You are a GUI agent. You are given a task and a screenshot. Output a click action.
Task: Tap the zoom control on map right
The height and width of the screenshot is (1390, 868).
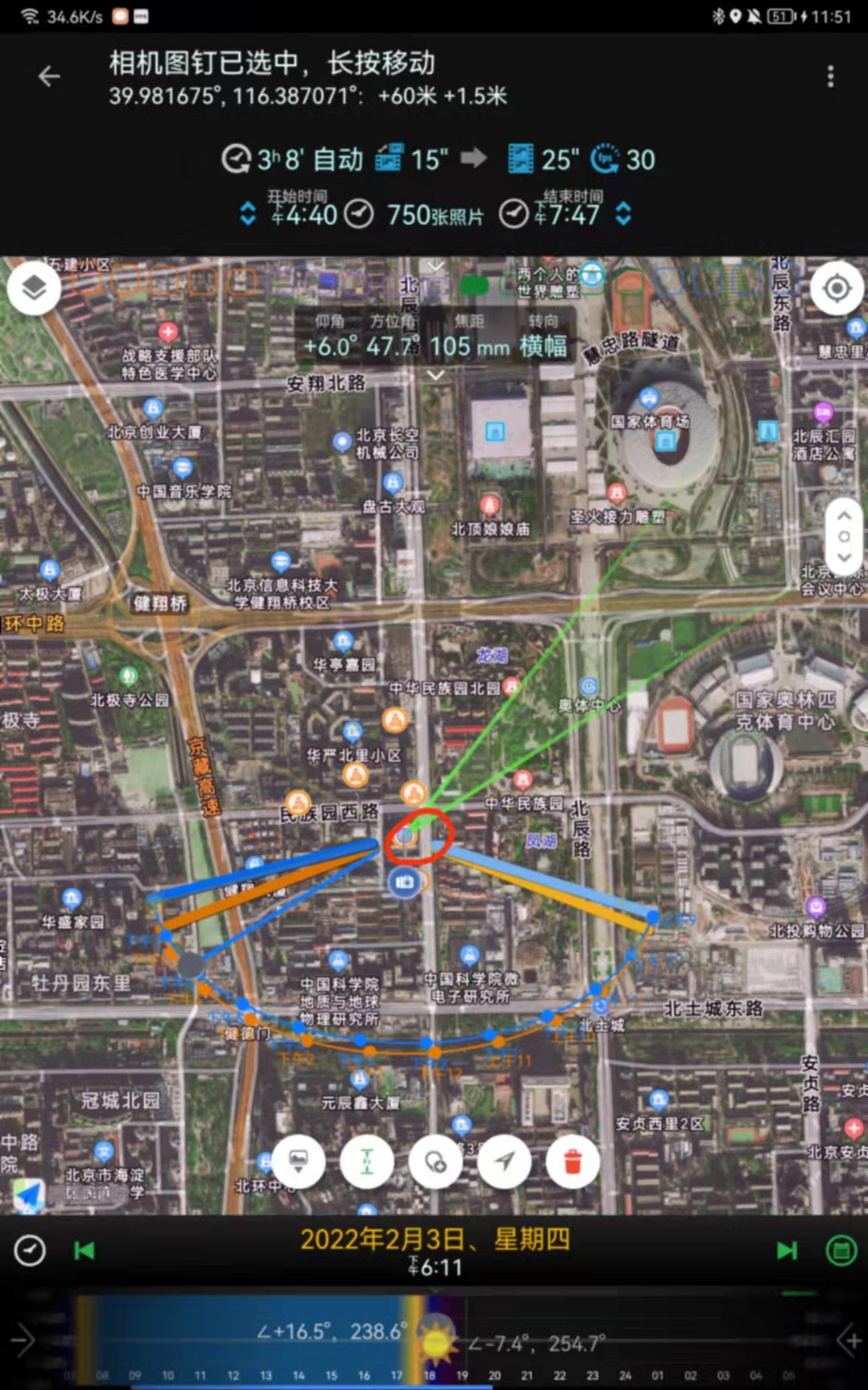click(x=845, y=536)
